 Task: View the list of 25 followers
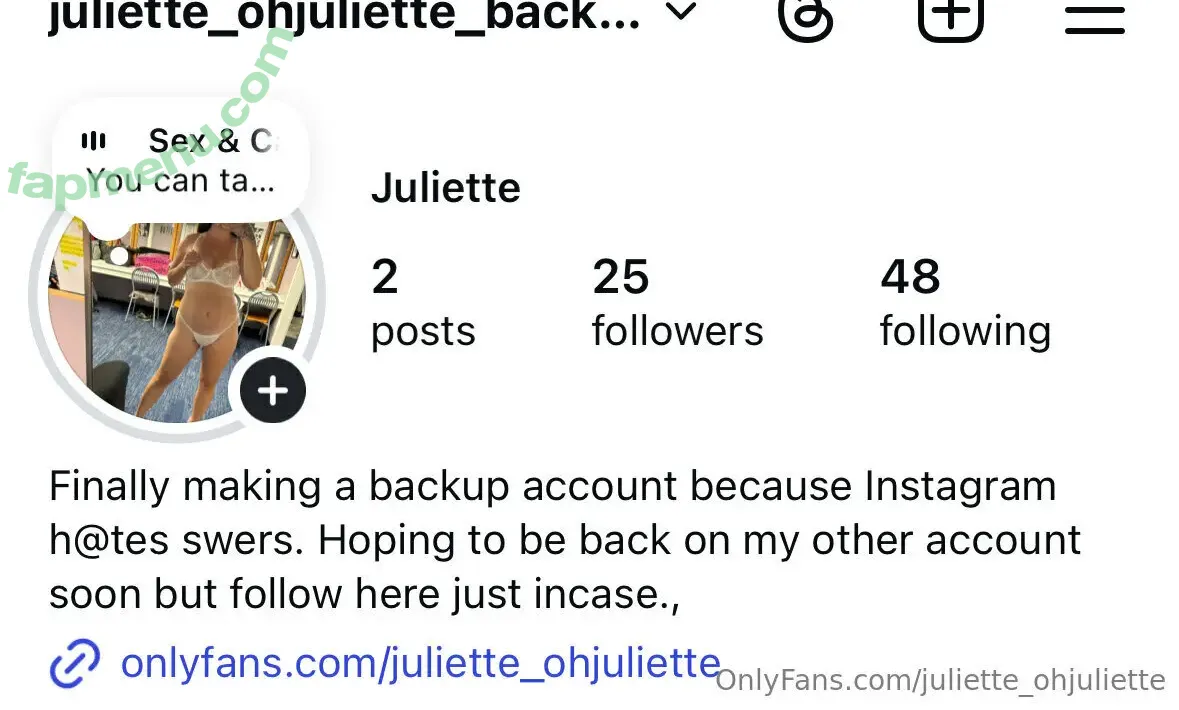click(x=677, y=303)
